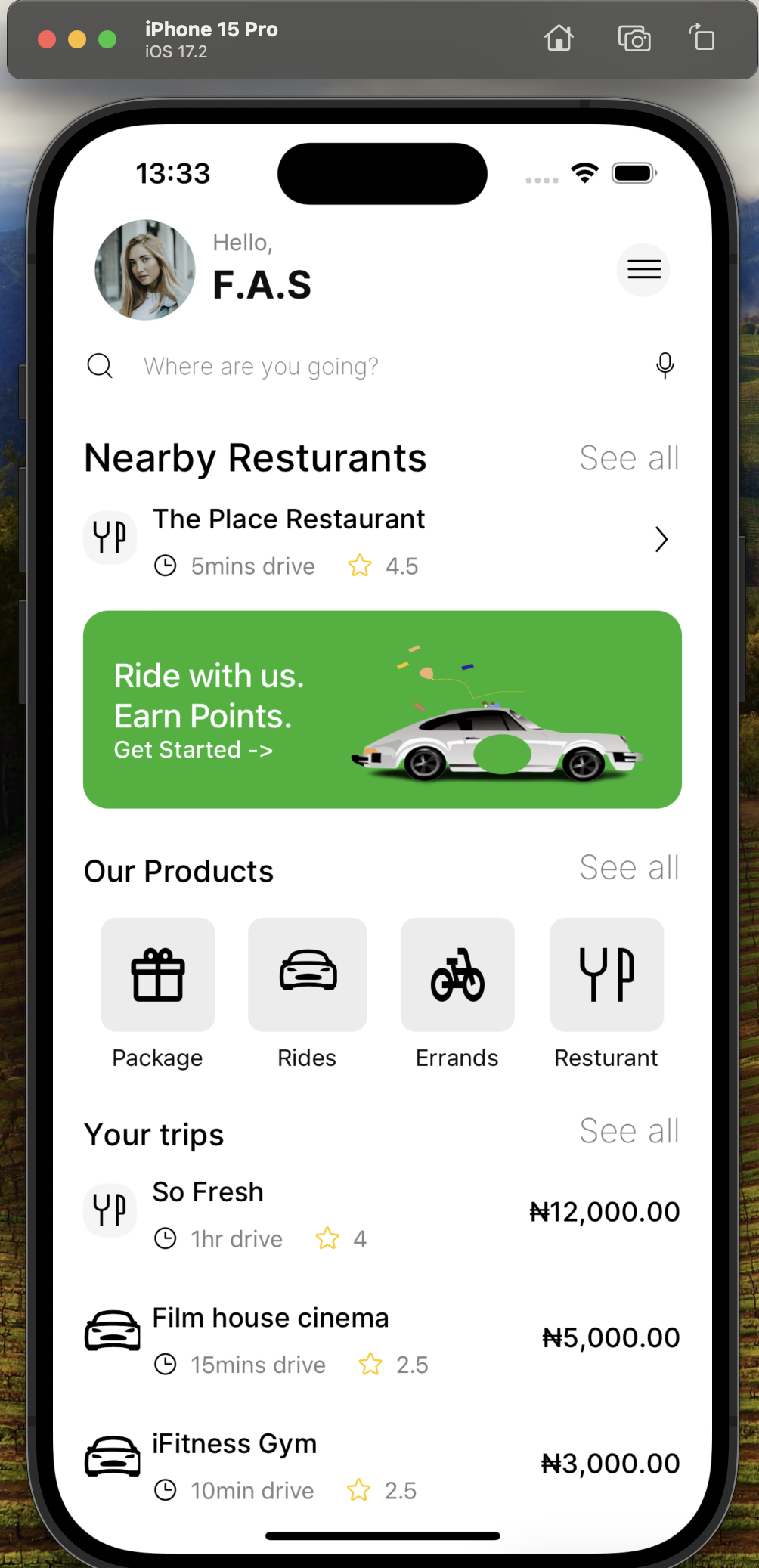See all Nearby Resturants
Image resolution: width=759 pixels, height=1568 pixels.
point(629,458)
